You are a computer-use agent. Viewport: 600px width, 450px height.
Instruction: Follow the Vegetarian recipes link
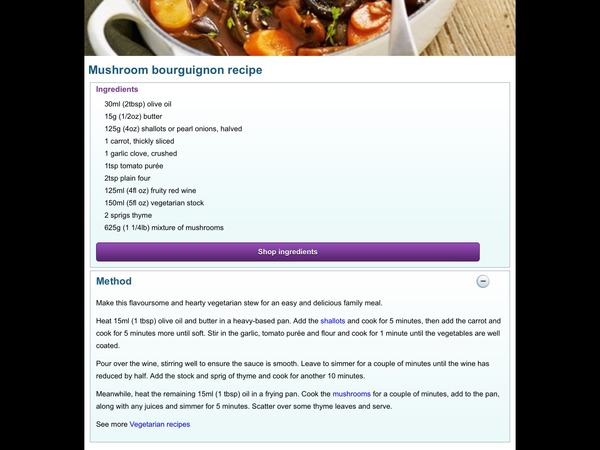pos(159,424)
